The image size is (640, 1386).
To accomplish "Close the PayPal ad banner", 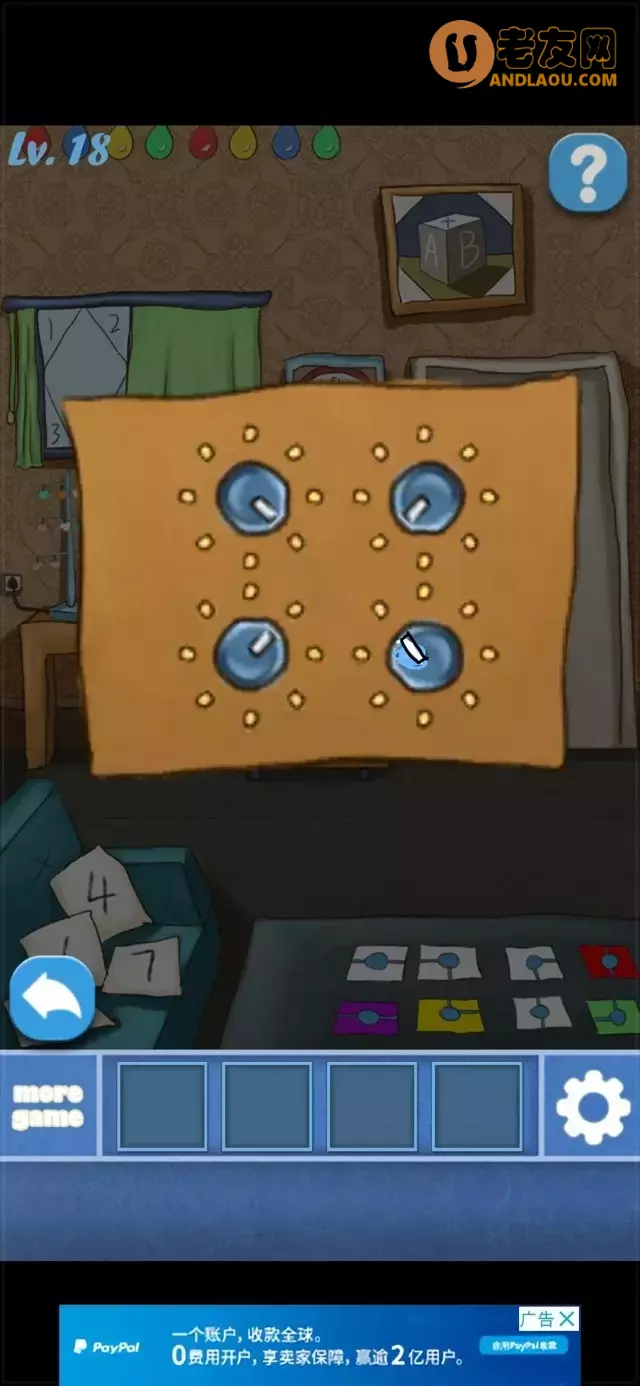I will click(567, 1319).
